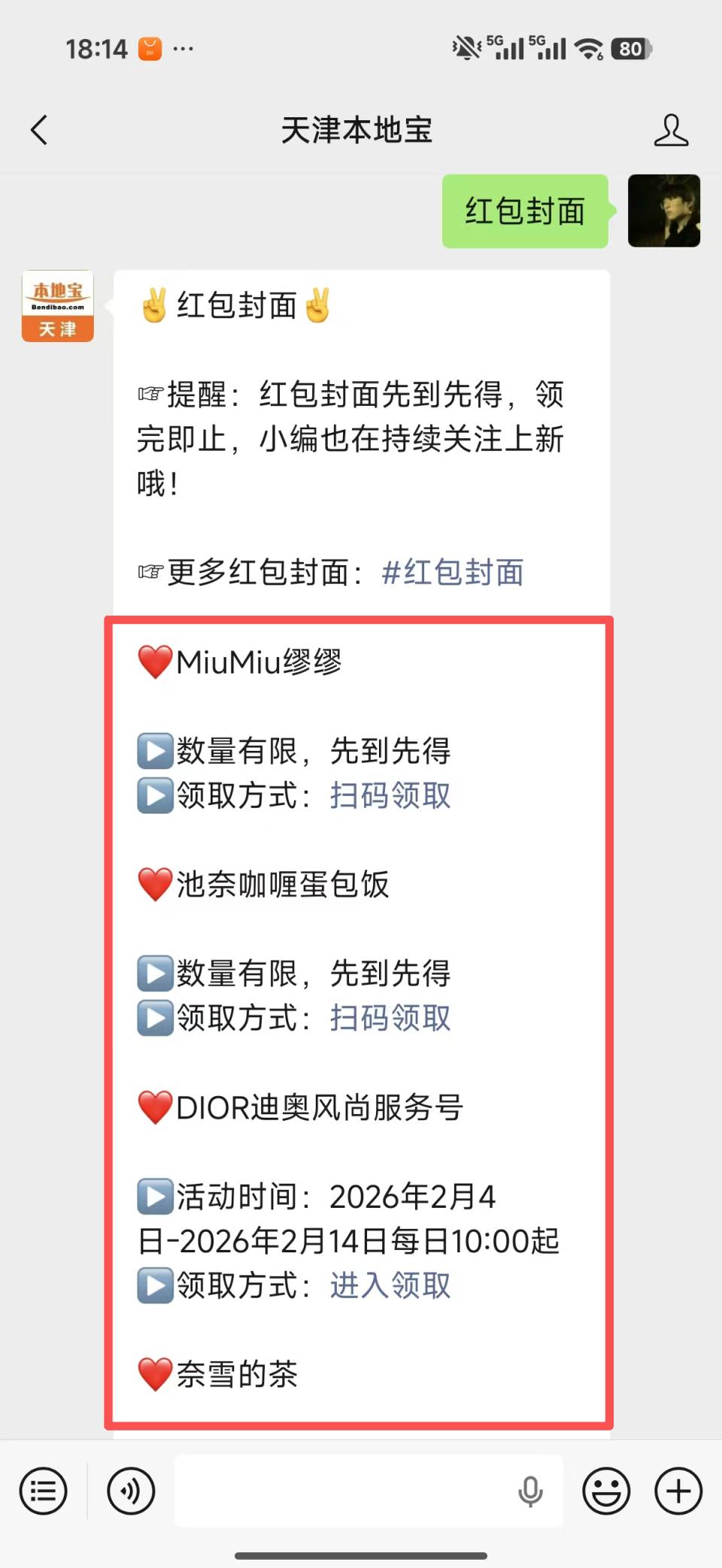Image resolution: width=722 pixels, height=1568 pixels.
Task: Click the back arrow to leave chat
Action: point(39,129)
